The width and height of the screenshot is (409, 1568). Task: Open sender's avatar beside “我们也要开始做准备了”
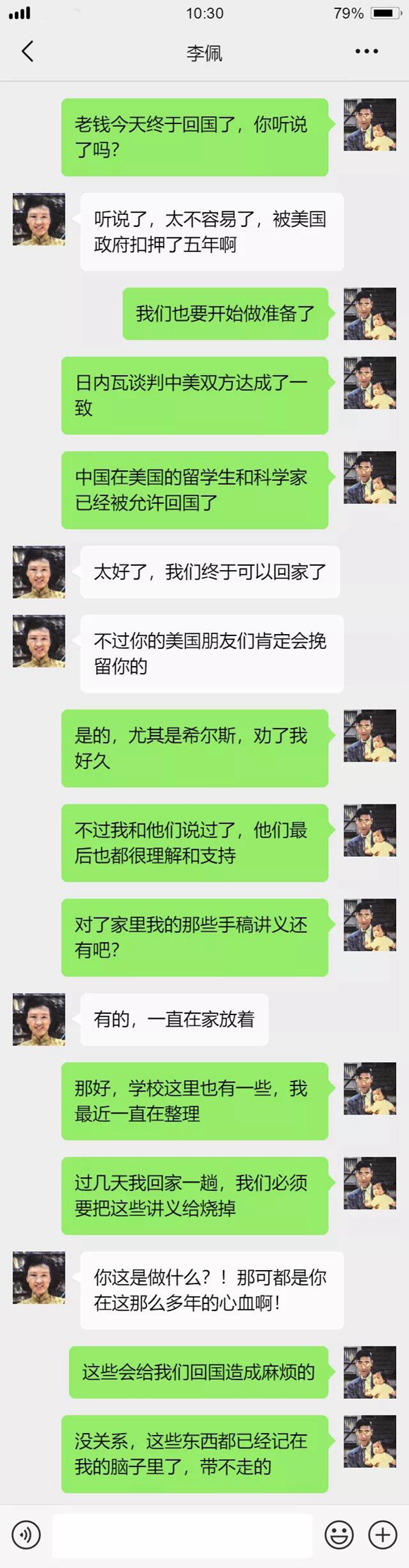coord(369,314)
